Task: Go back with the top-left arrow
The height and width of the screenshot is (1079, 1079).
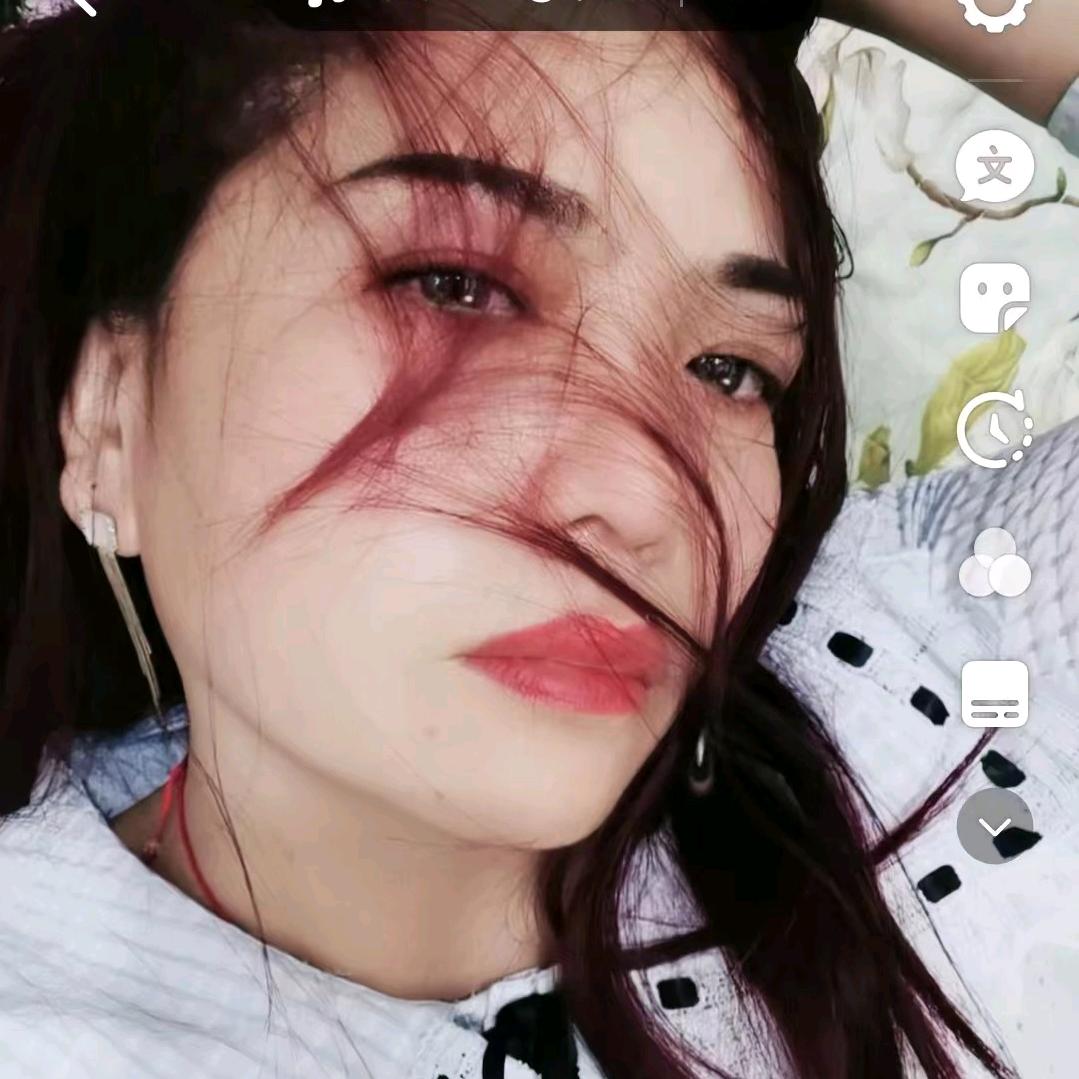Action: click(83, 6)
